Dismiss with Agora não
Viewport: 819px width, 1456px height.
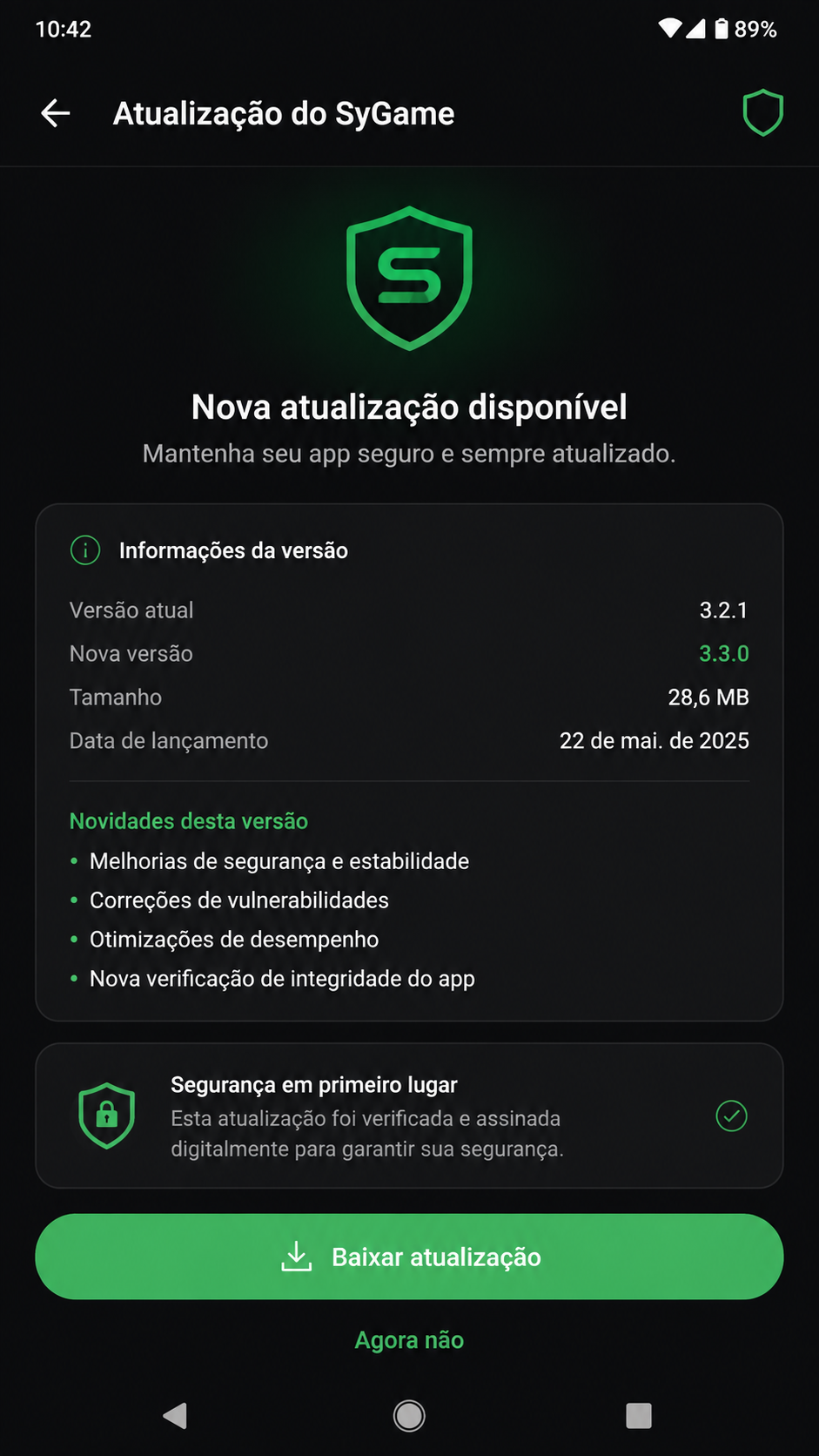click(x=409, y=1339)
